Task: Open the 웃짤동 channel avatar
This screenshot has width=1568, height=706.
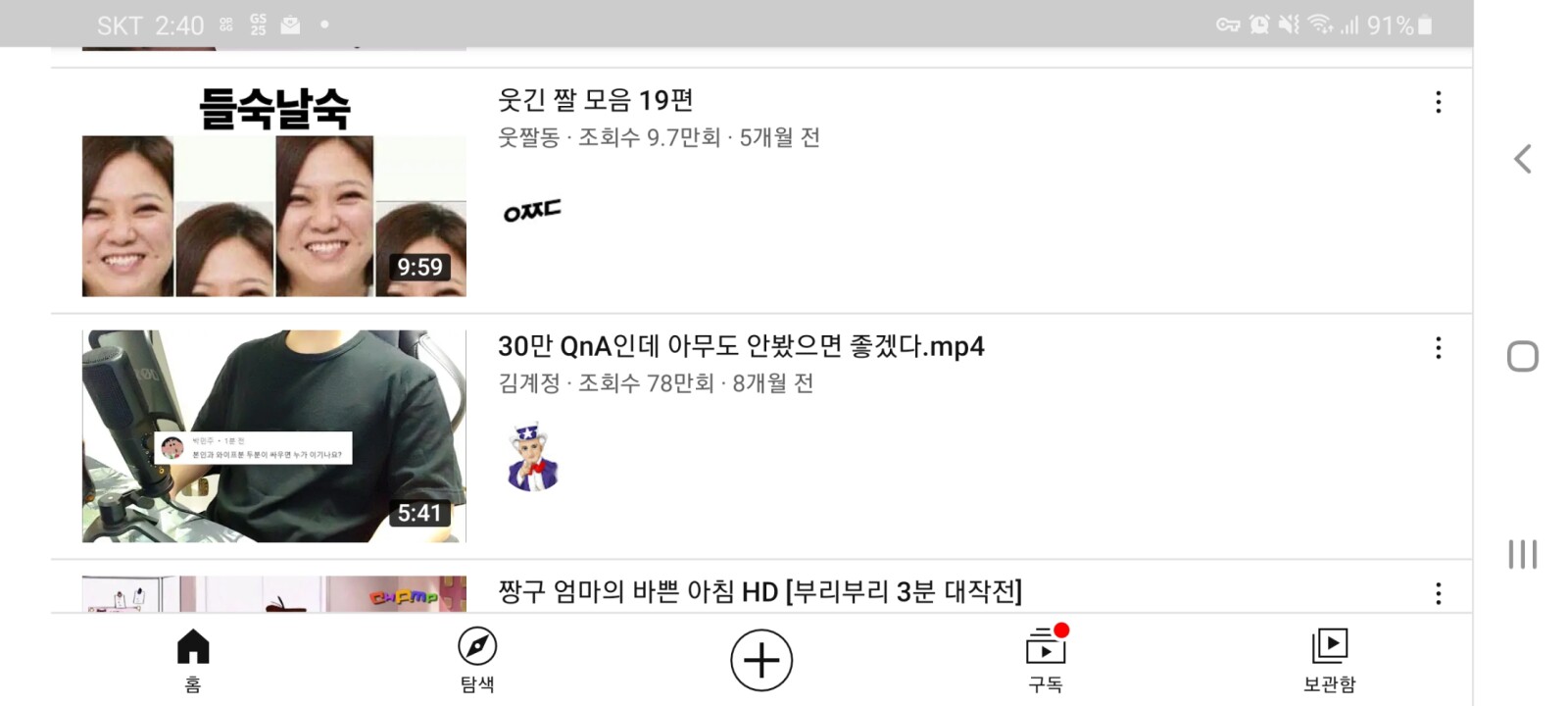Action: (532, 212)
